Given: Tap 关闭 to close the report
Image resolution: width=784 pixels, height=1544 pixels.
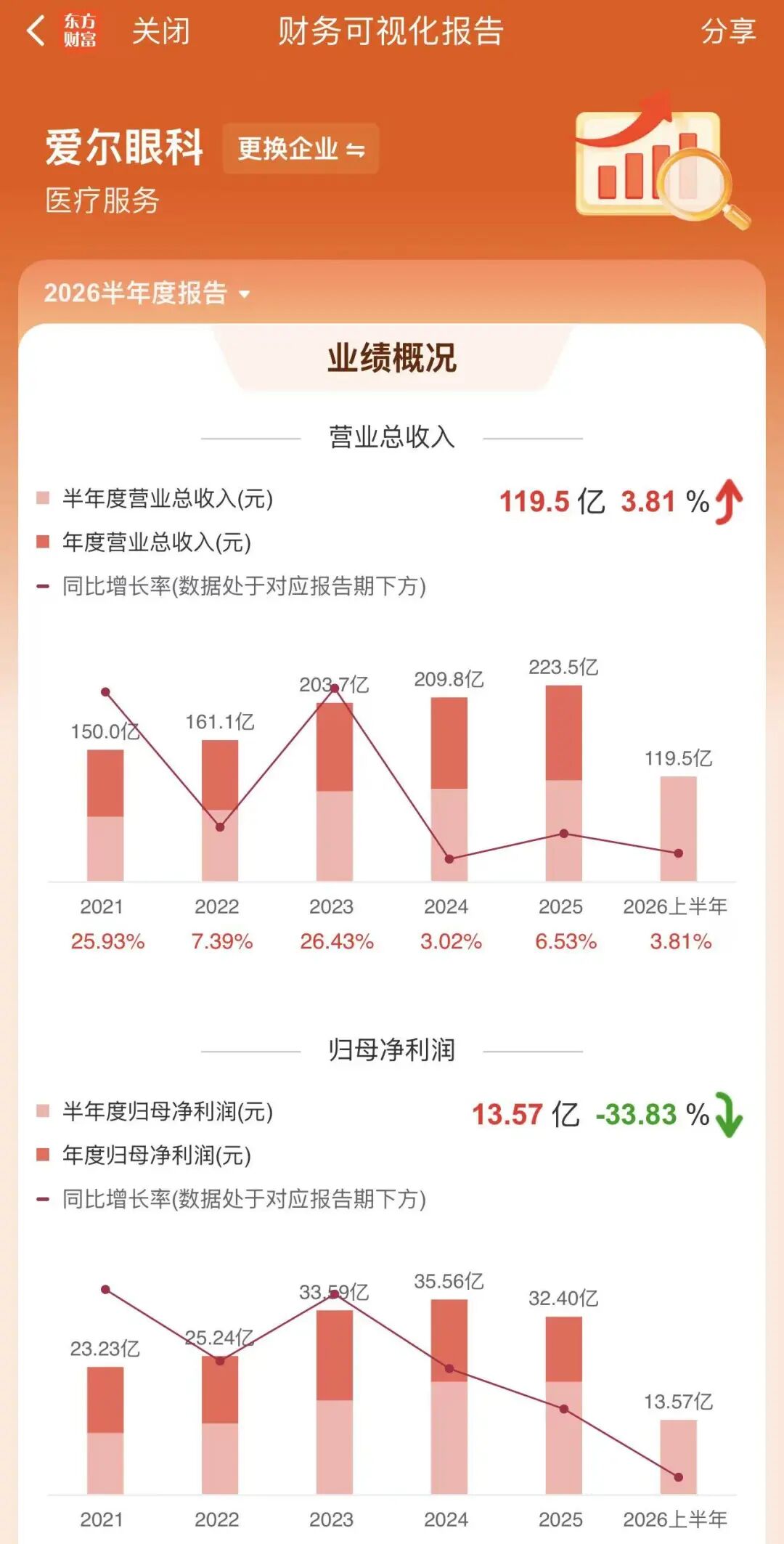Looking at the screenshot, I should coord(160,31).
